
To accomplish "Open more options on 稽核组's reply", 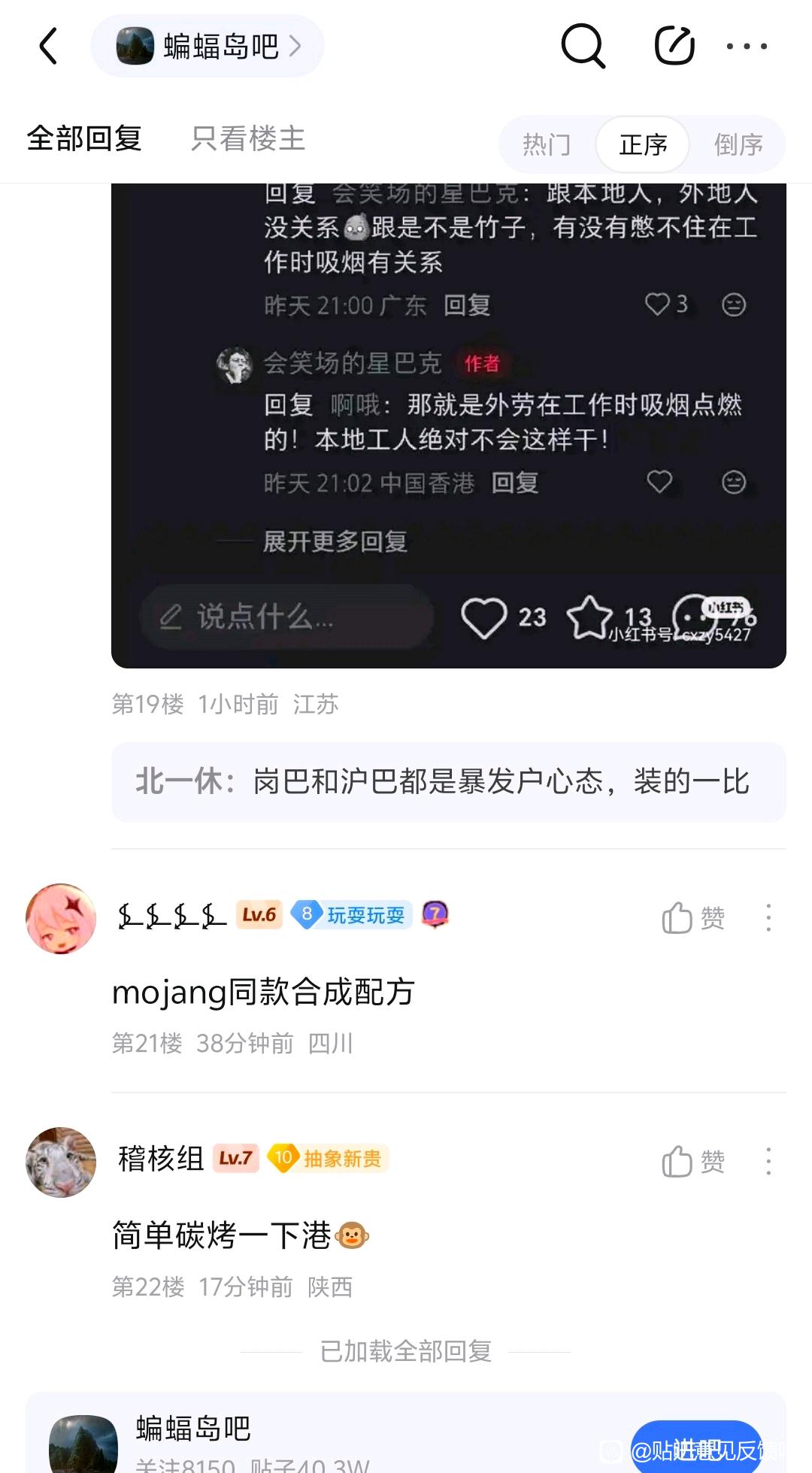I will pyautogui.click(x=768, y=1162).
